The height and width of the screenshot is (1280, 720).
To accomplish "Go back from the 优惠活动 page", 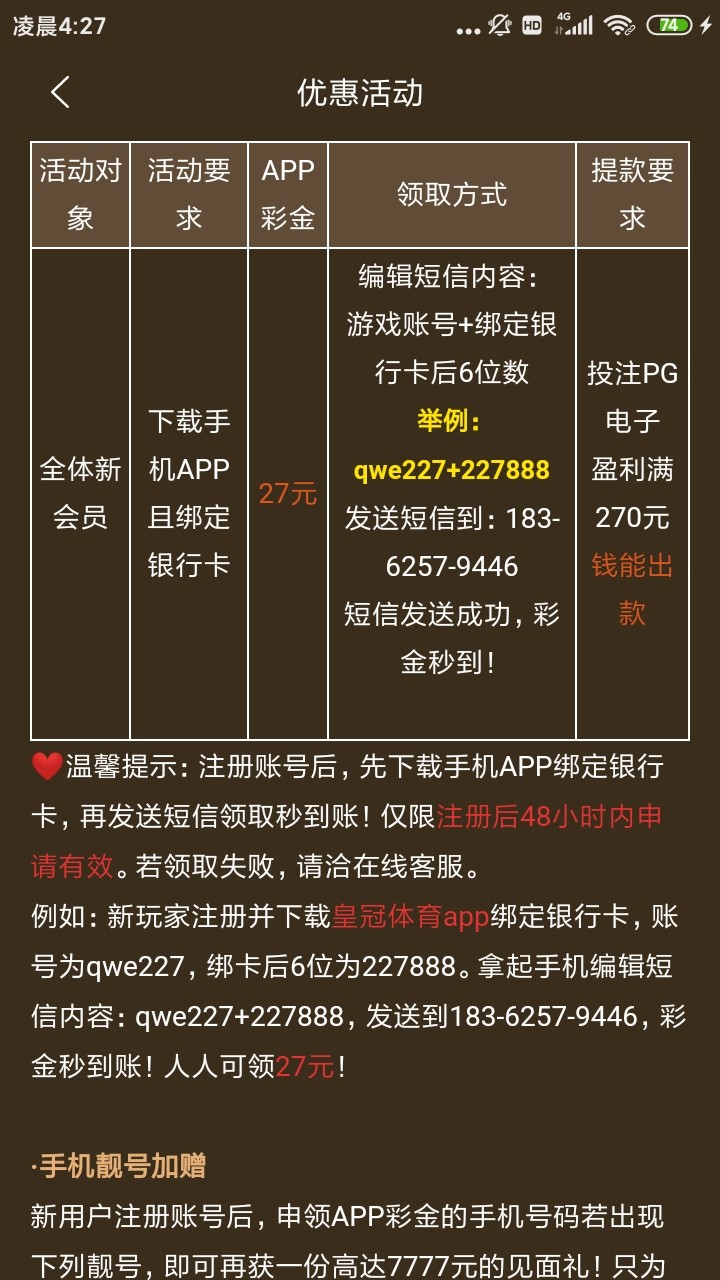I will click(61, 93).
